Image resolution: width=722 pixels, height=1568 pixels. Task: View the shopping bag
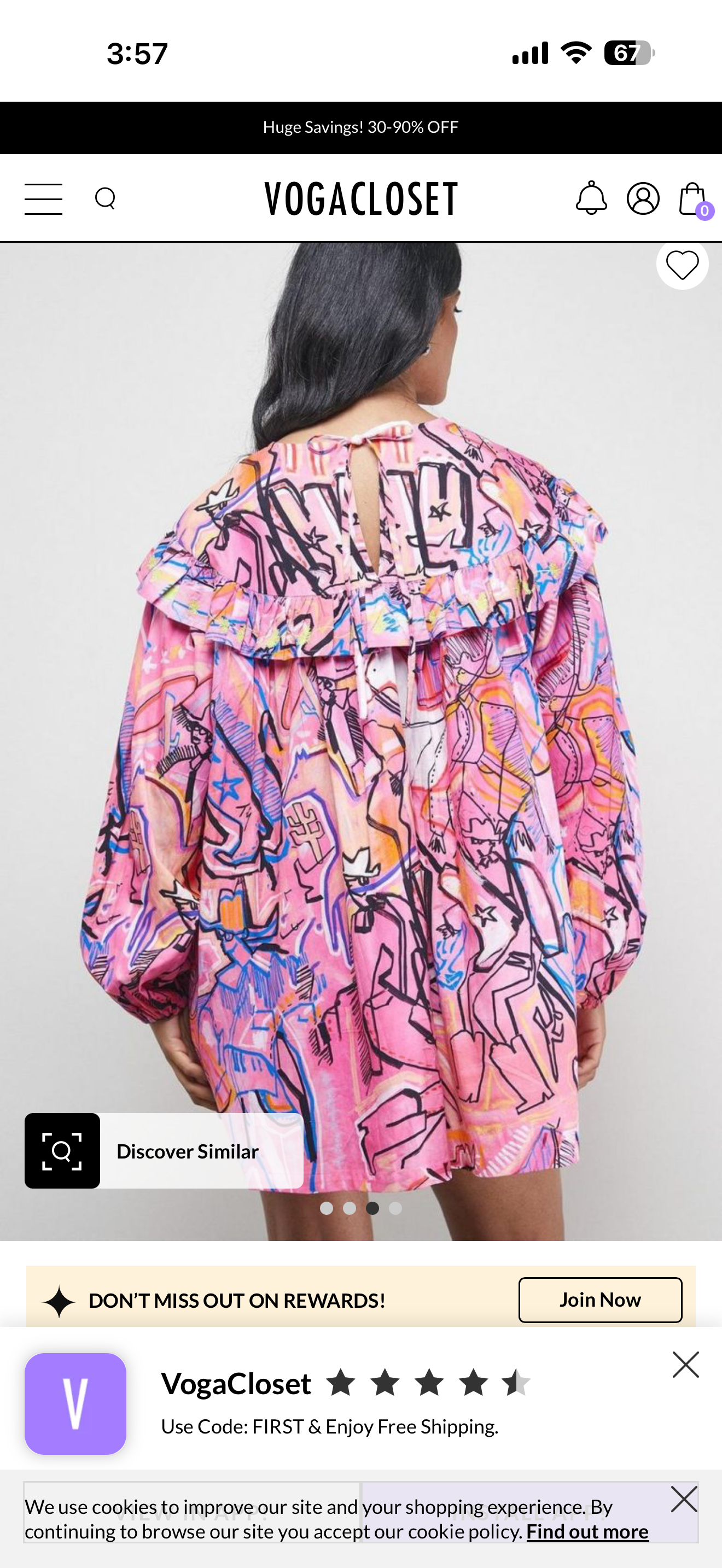[693, 200]
